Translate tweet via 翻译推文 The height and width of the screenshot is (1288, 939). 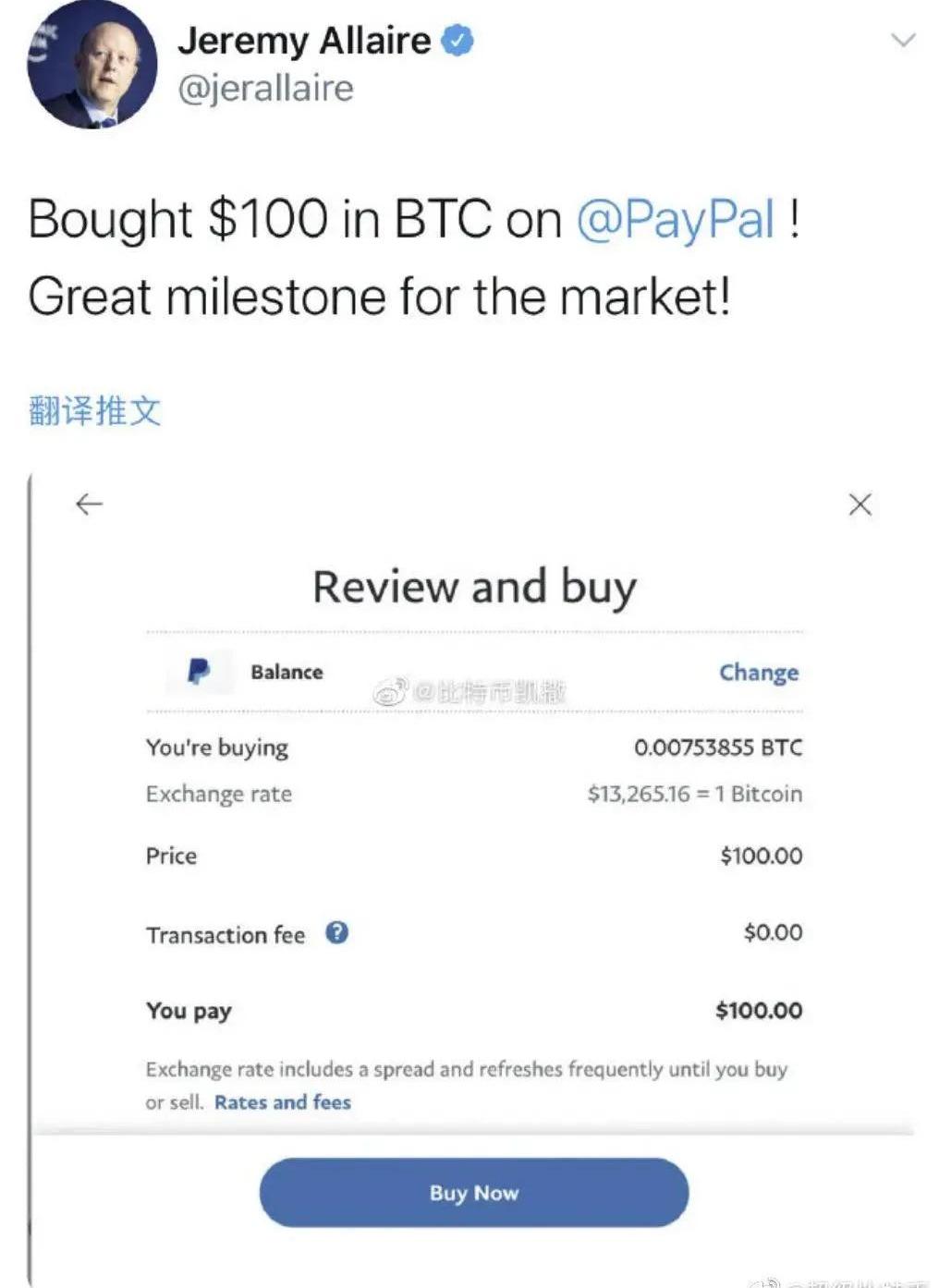click(x=95, y=411)
